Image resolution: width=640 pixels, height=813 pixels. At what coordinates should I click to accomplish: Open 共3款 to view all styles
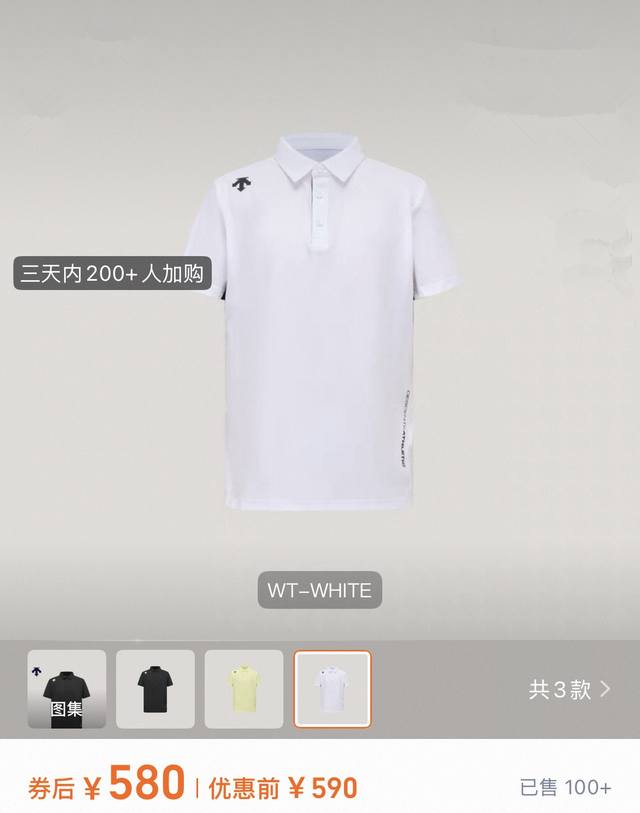569,689
